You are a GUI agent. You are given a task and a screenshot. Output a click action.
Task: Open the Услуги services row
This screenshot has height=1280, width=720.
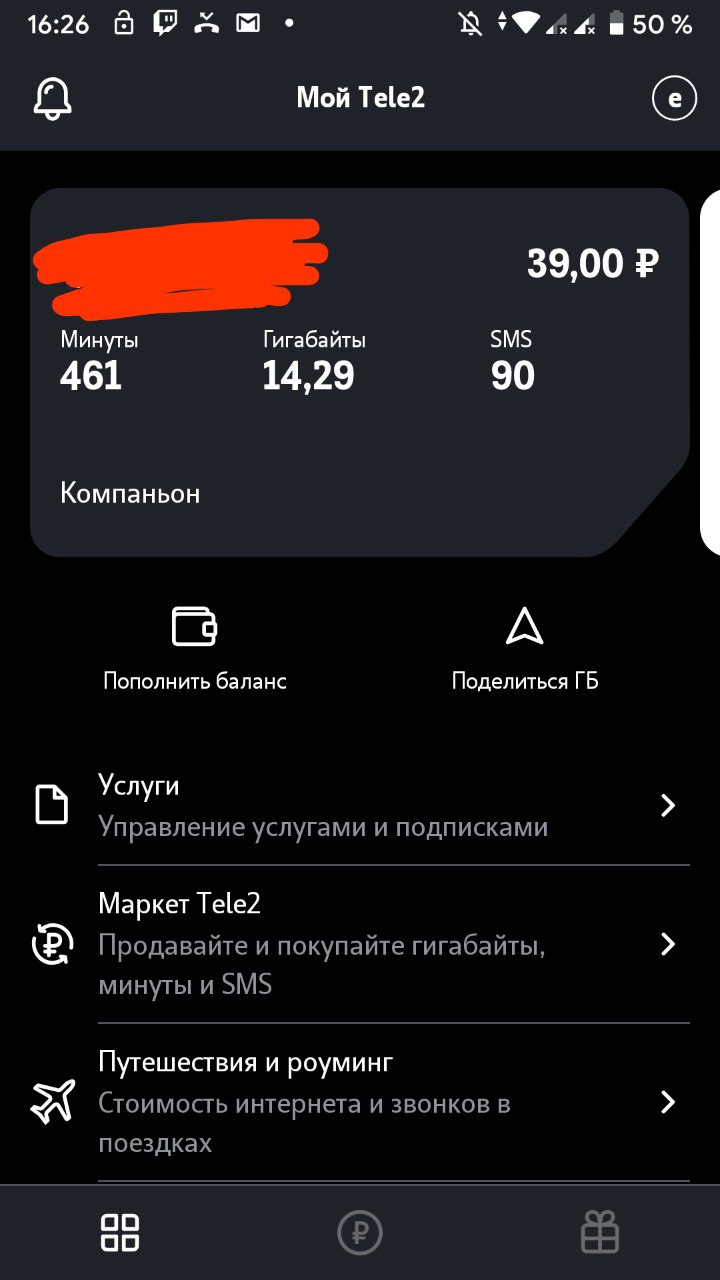pyautogui.click(x=360, y=806)
